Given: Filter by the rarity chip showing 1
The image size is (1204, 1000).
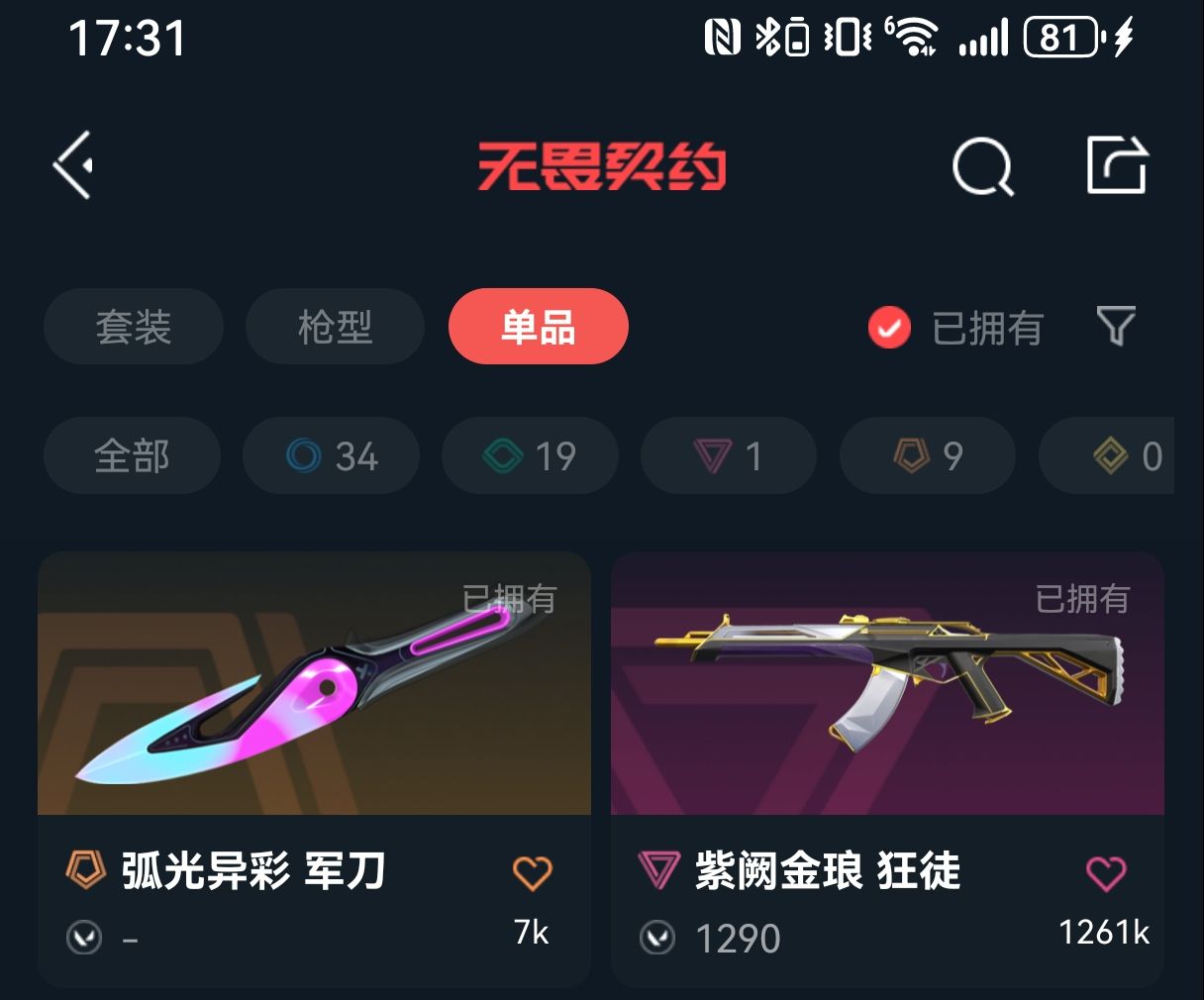Looking at the screenshot, I should [730, 455].
